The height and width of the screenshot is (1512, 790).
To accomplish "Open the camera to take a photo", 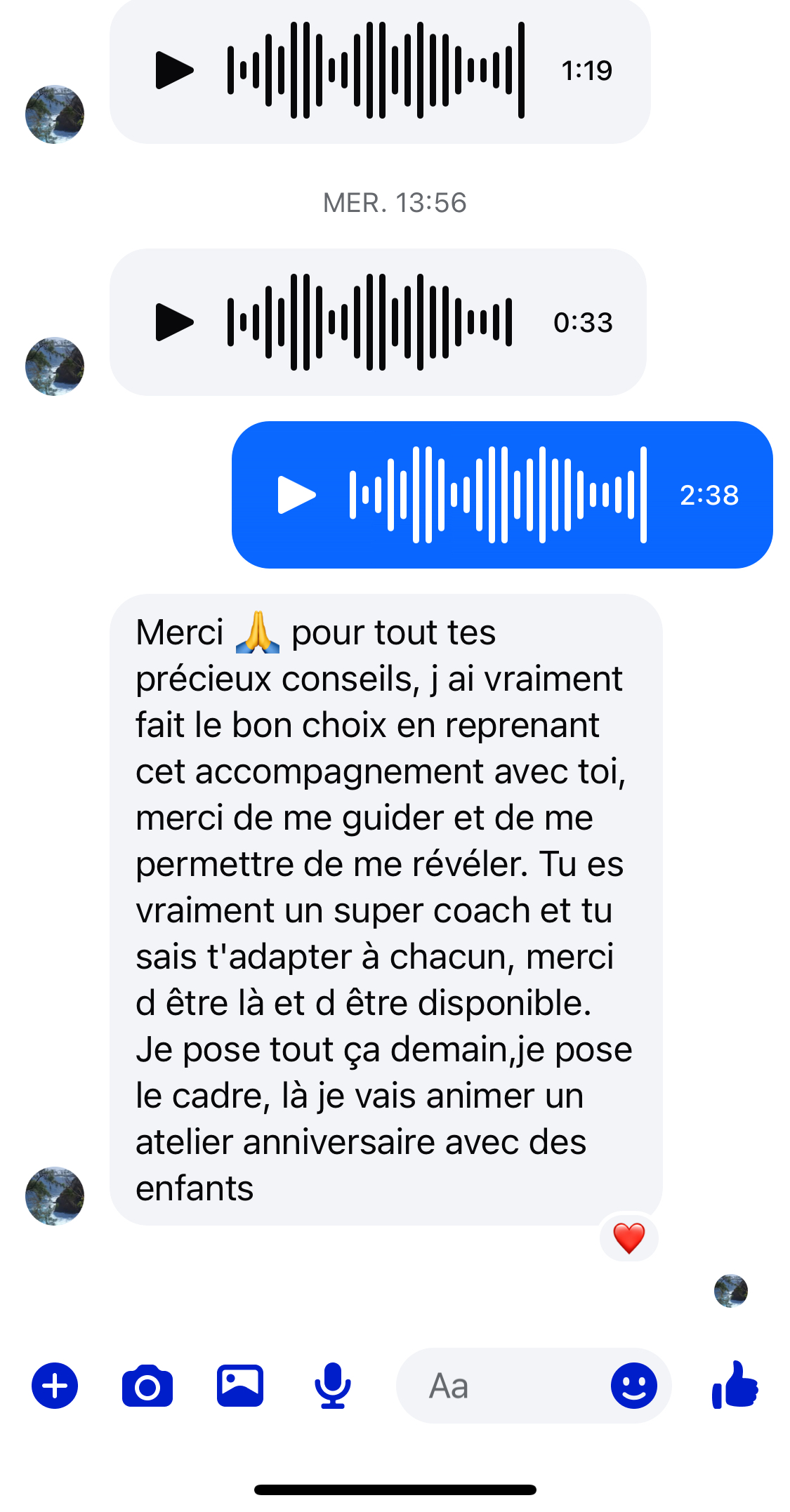I will coord(147,1386).
